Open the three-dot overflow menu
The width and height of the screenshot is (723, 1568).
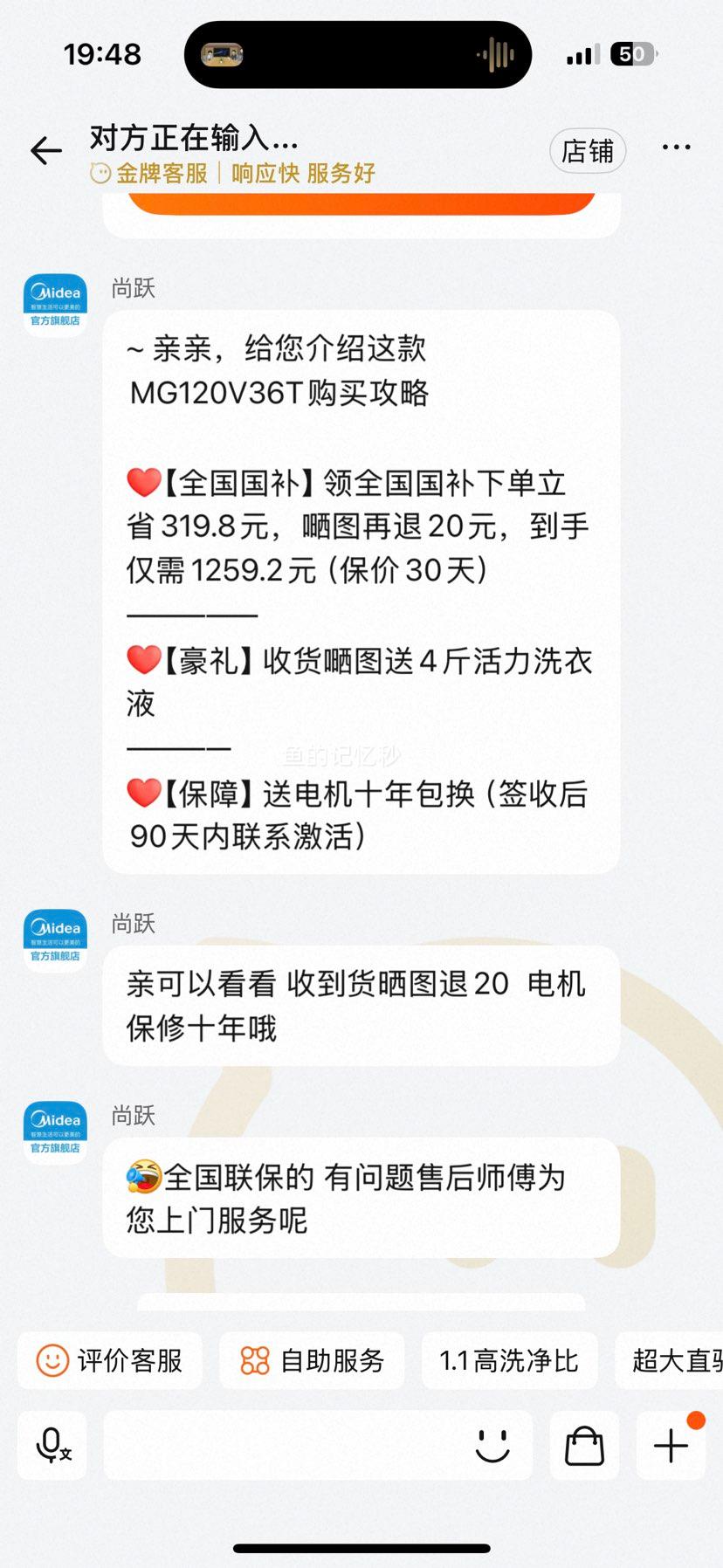(x=676, y=148)
